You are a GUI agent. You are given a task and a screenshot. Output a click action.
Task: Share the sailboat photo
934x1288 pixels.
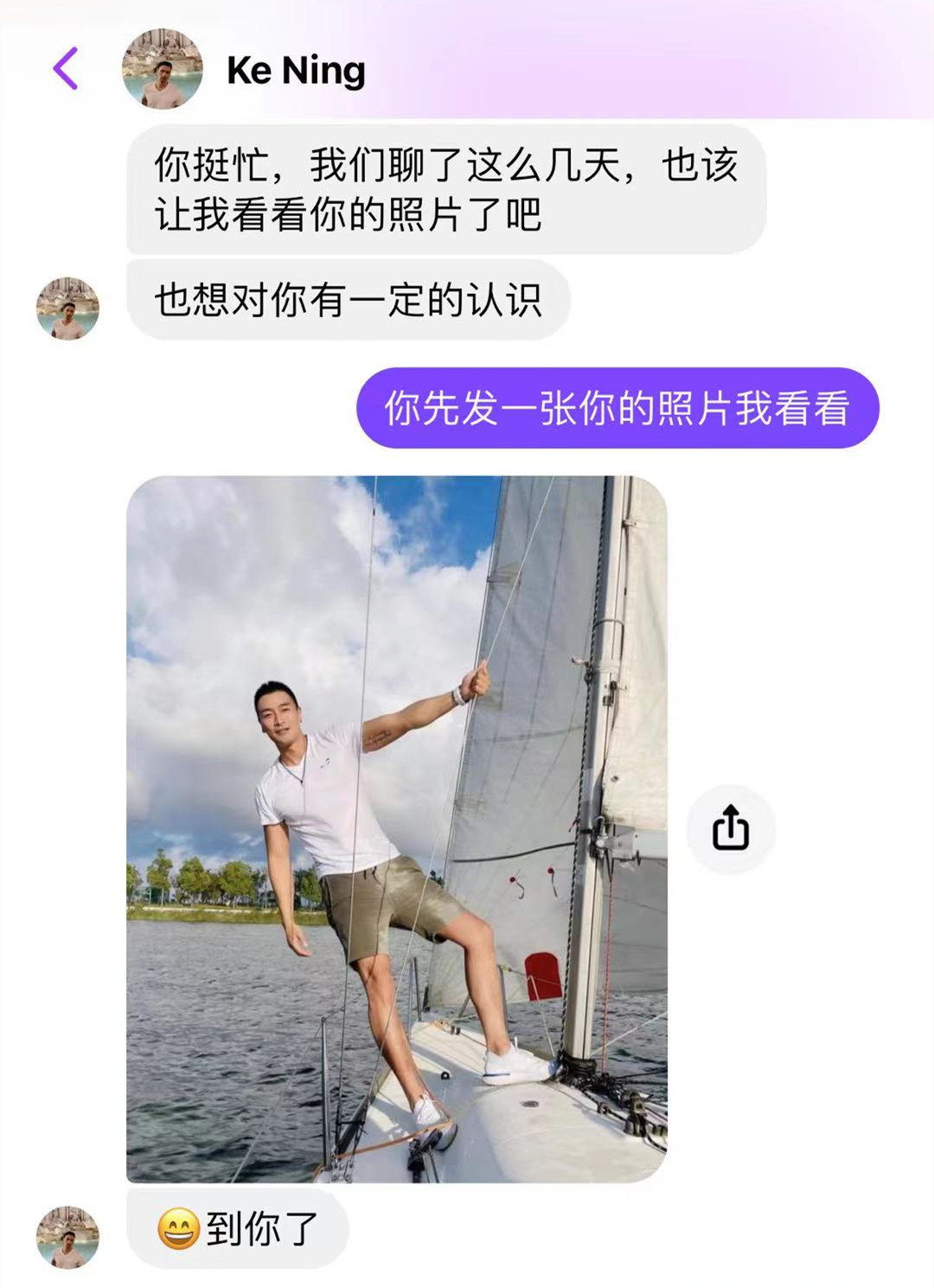(730, 828)
